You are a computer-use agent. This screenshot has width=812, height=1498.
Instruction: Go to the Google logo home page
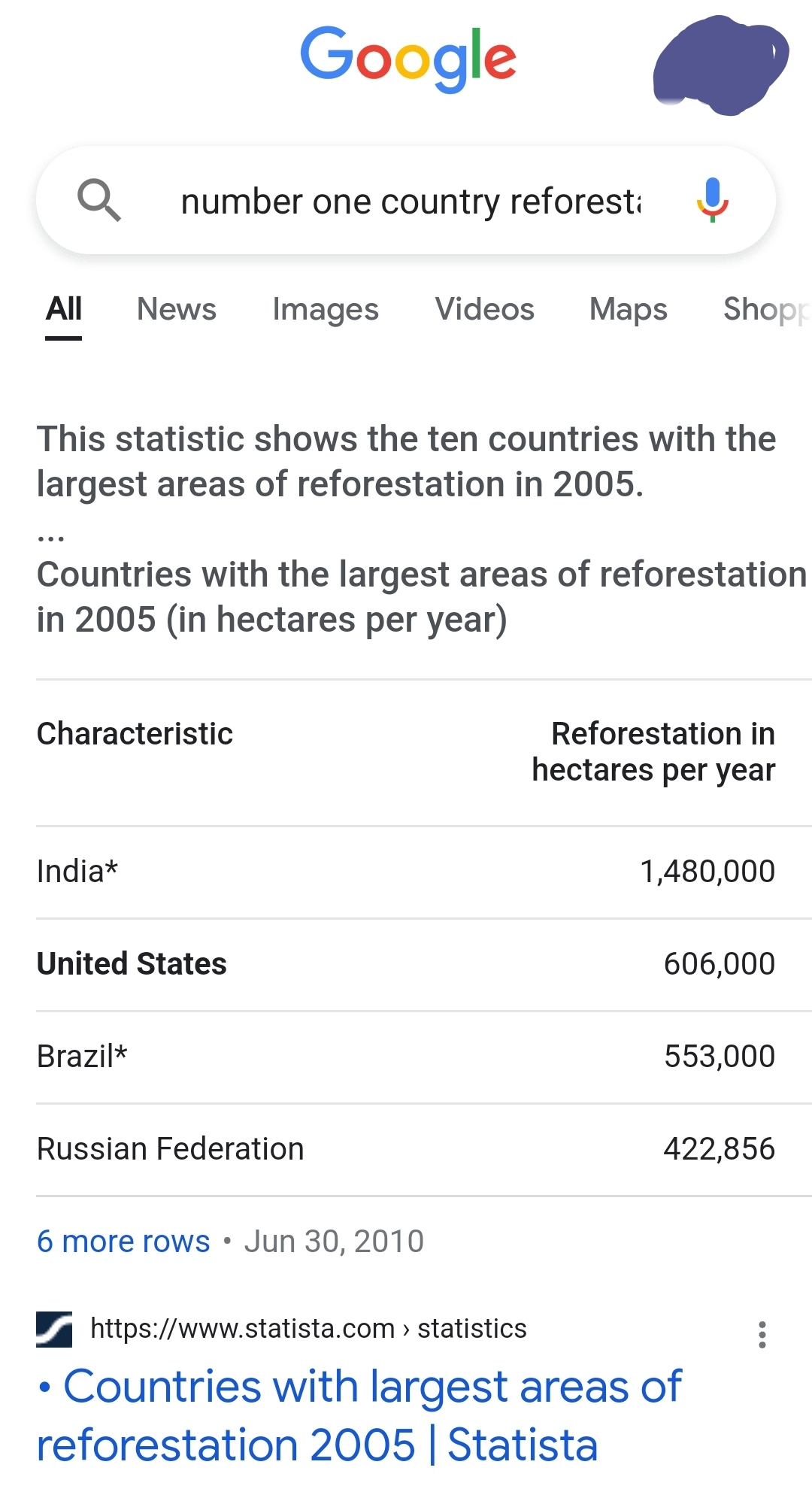(x=408, y=58)
